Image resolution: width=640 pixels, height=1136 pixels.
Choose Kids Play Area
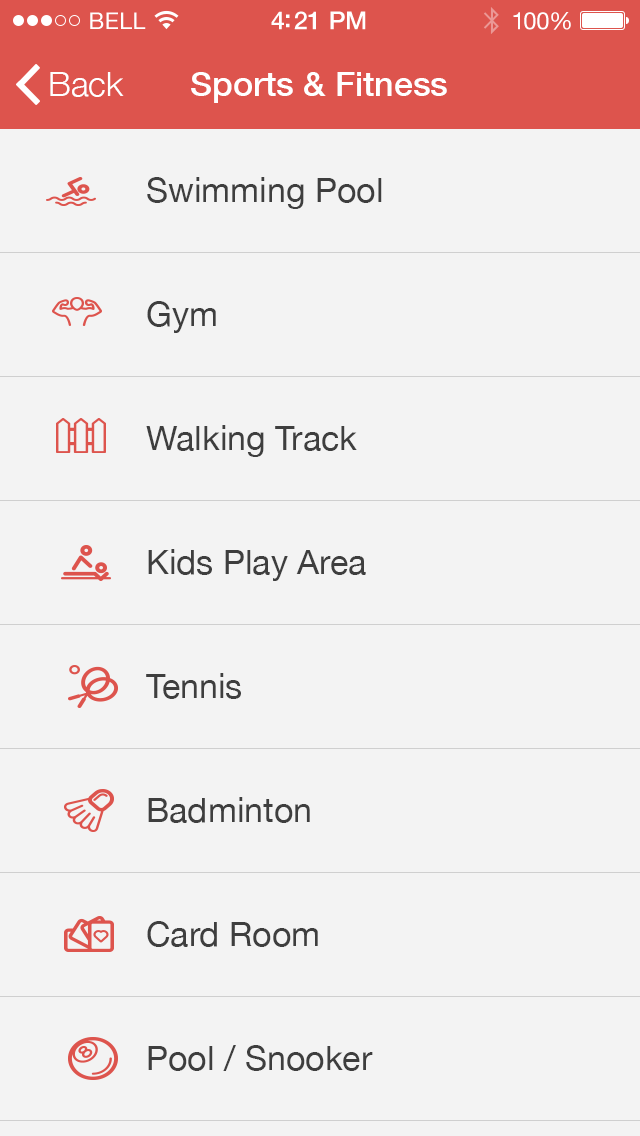[x=320, y=563]
